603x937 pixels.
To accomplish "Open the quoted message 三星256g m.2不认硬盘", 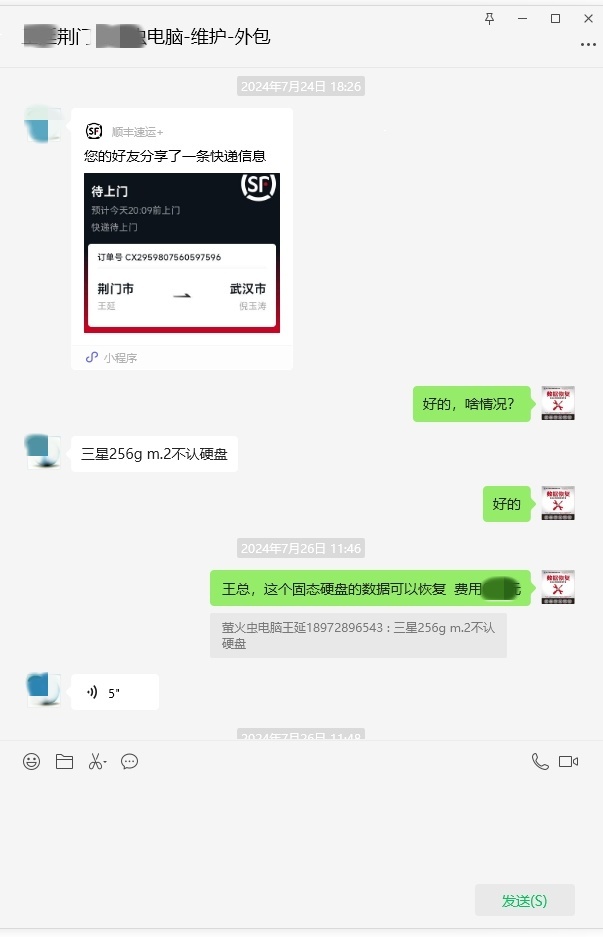I will click(358, 635).
